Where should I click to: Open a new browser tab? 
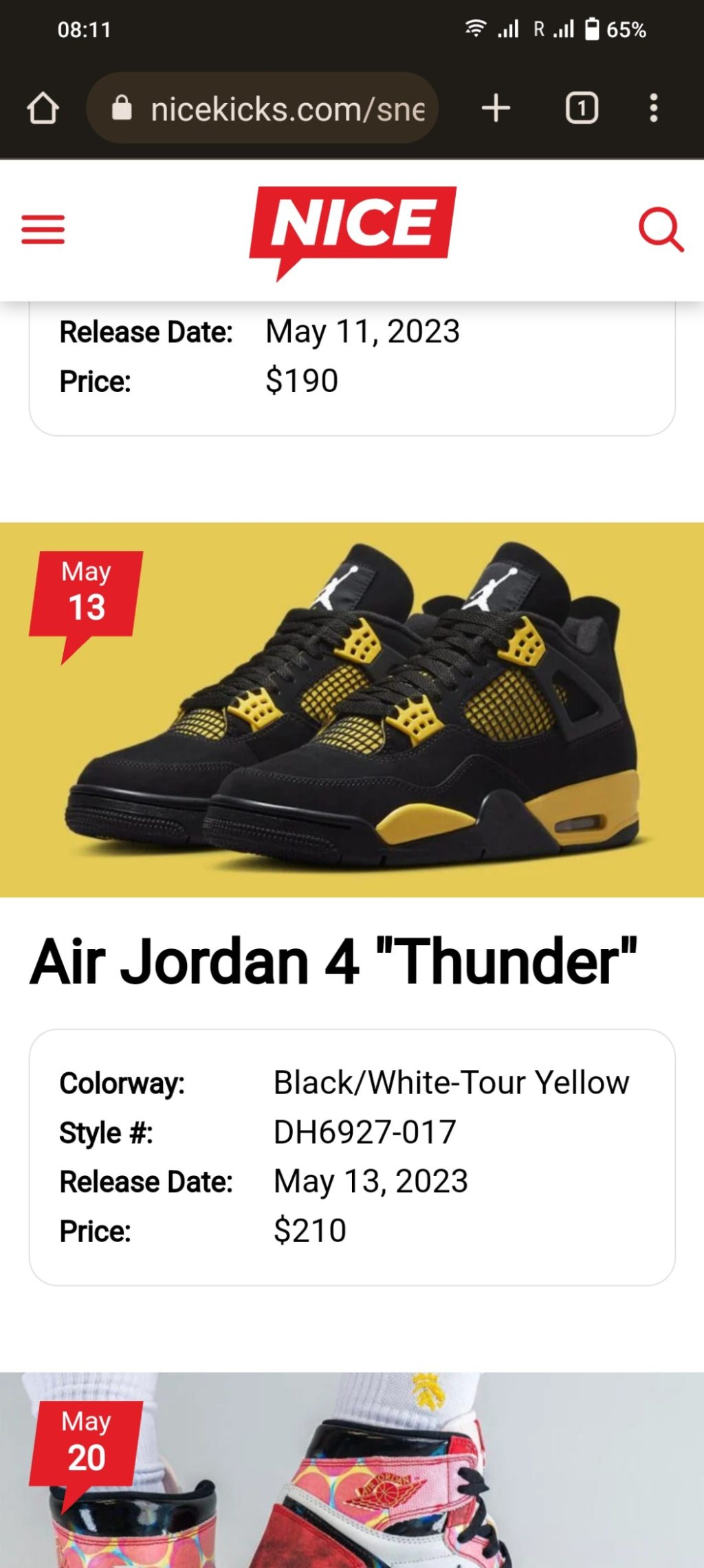(496, 109)
